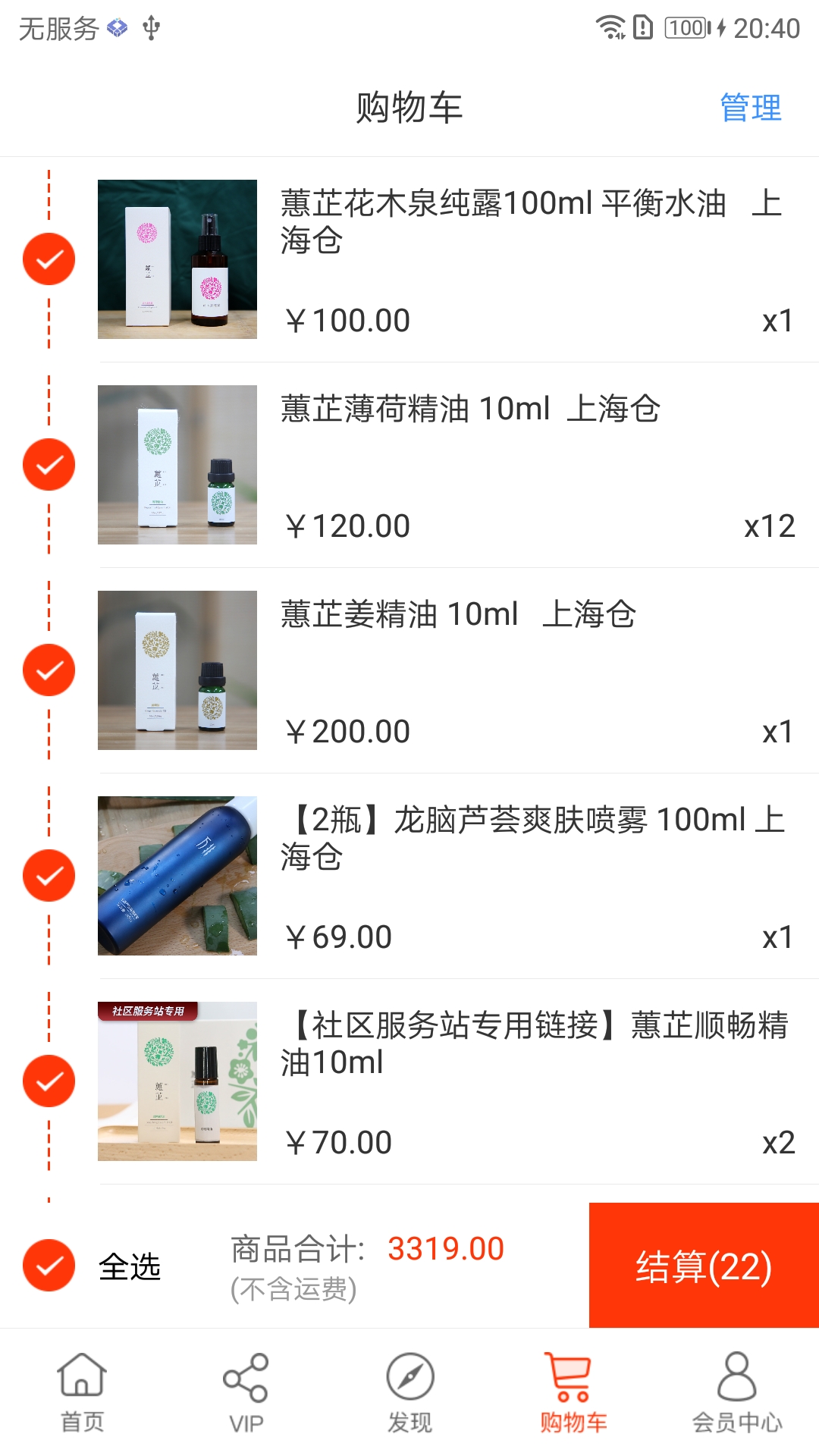Uncheck 龙脑芦荟爽肤喷雾 100ml item
Image resolution: width=819 pixels, height=1456 pixels.
point(49,876)
